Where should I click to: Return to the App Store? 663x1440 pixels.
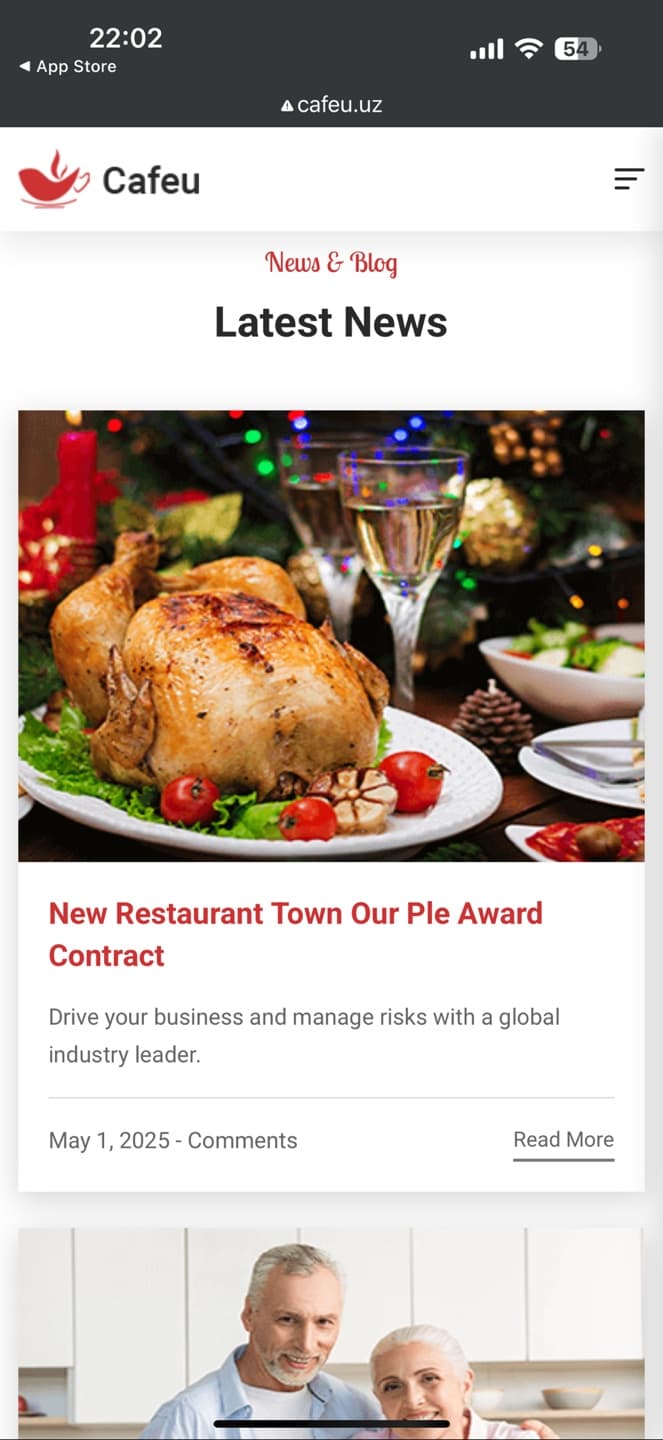(68, 66)
